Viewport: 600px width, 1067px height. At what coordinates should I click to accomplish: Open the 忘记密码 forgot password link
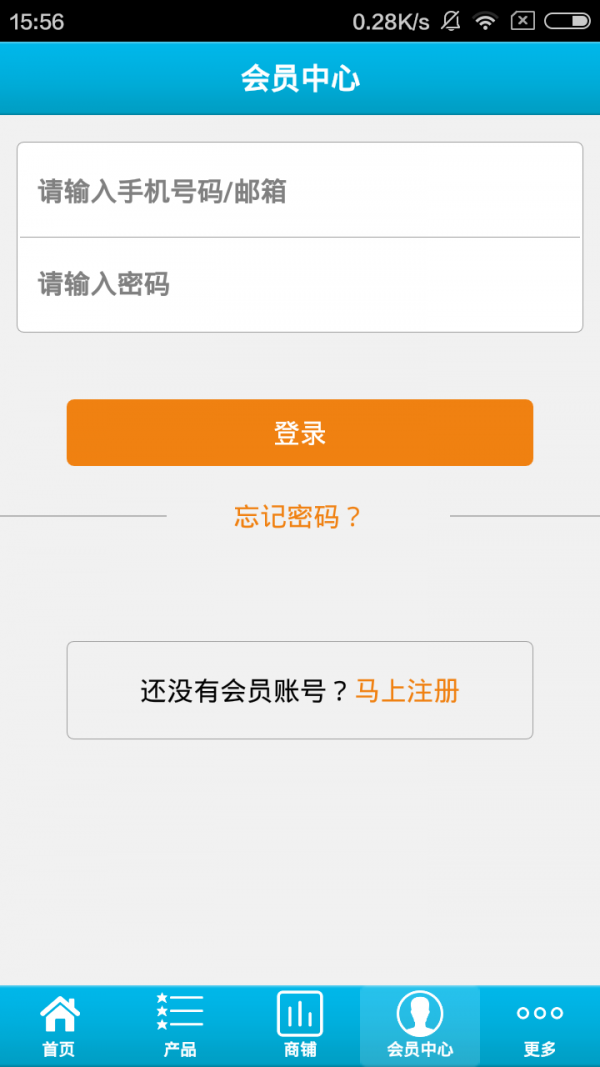(297, 517)
